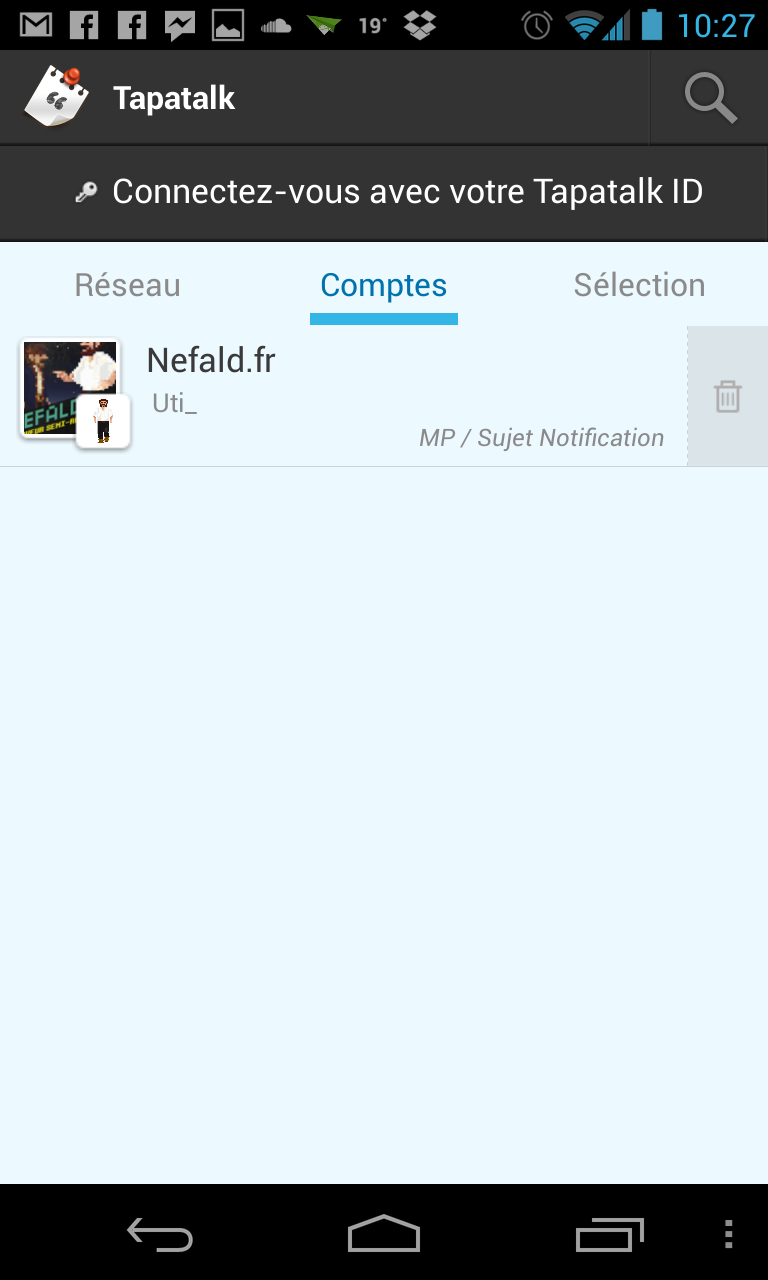Switch to the Réseau tab
768x1280 pixels.
(128, 286)
